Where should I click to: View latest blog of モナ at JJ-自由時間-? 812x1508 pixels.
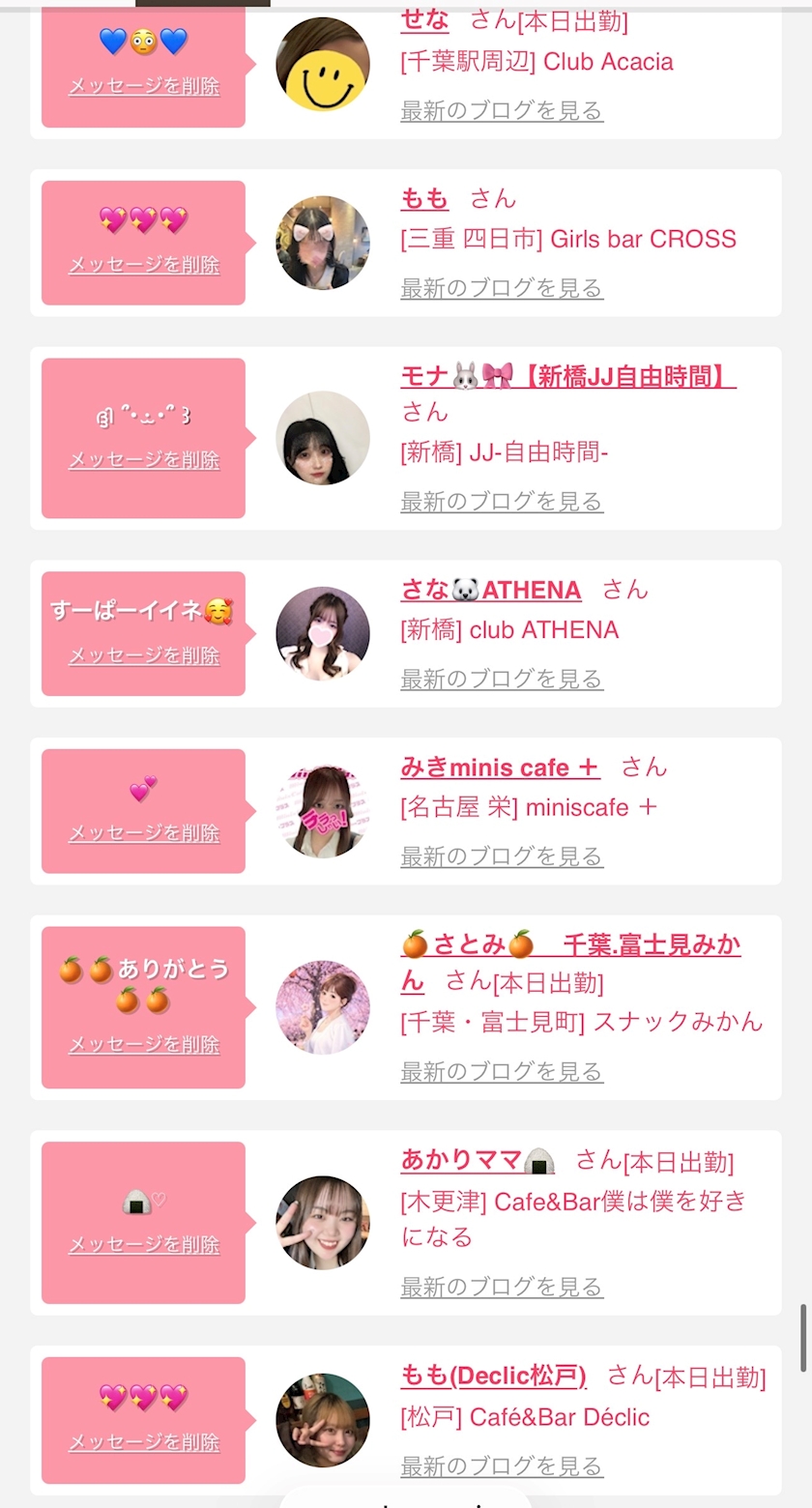[502, 502]
